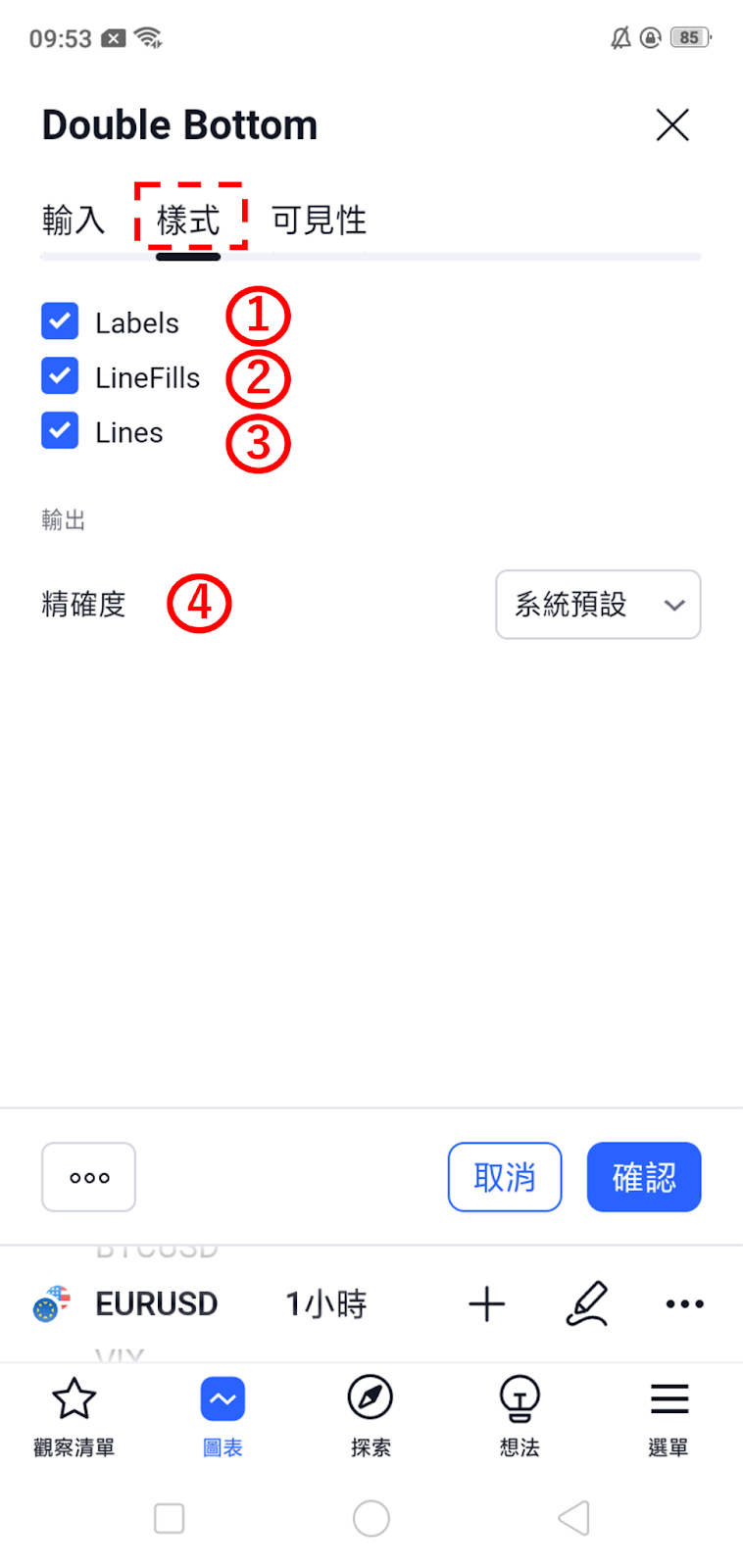Disable the Lines checkbox
This screenshot has height=1568, width=743.
pos(60,430)
